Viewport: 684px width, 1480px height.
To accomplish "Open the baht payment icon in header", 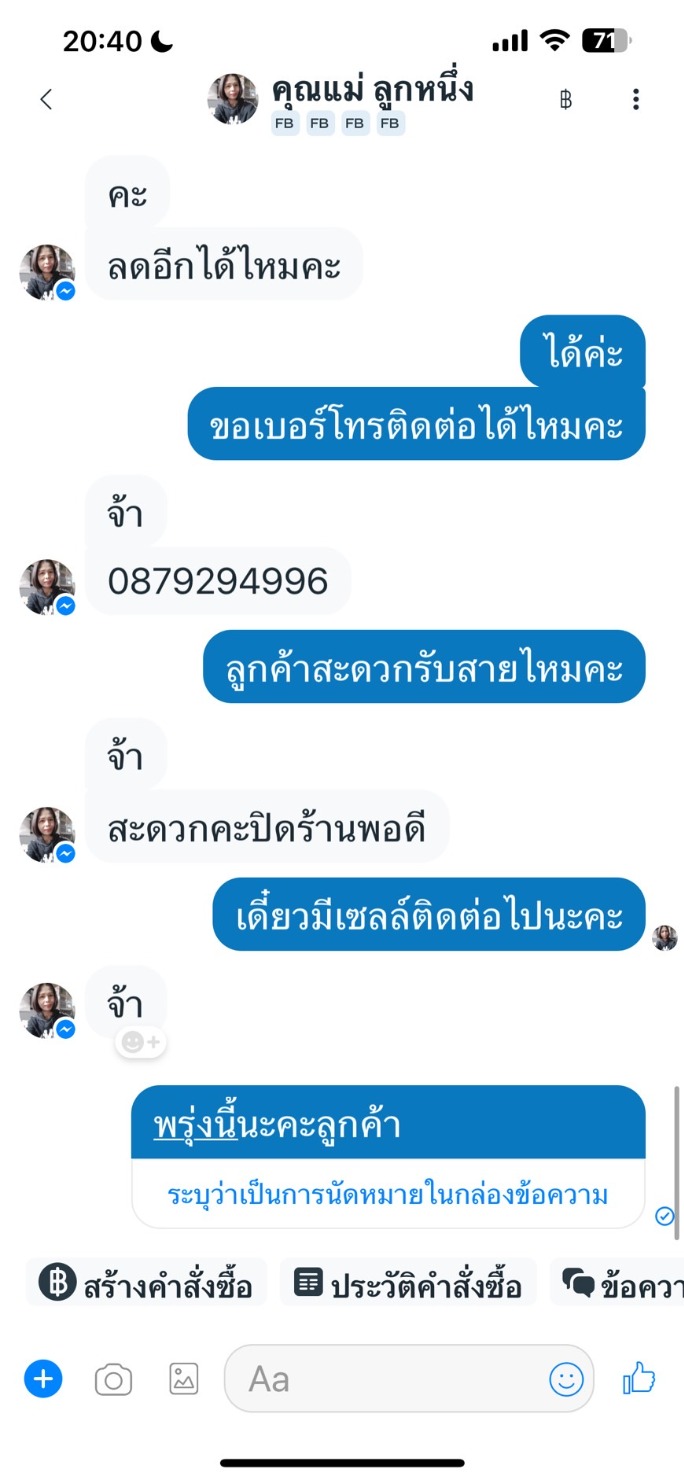I will 566,99.
